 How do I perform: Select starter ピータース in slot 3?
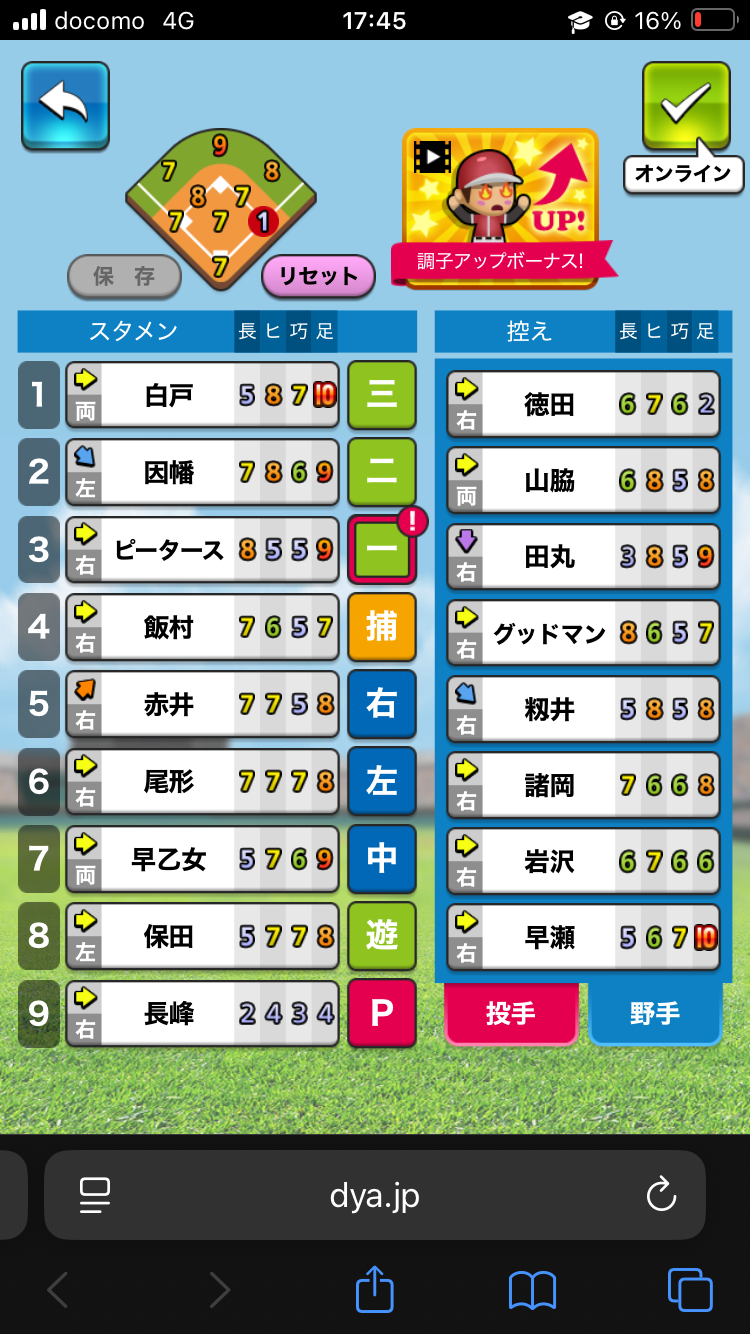[203, 549]
